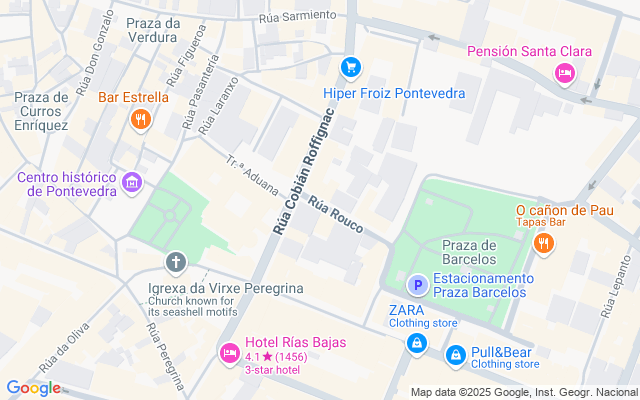Open the Hiper Froiz Pontevedra supermarket marker

coord(350,68)
